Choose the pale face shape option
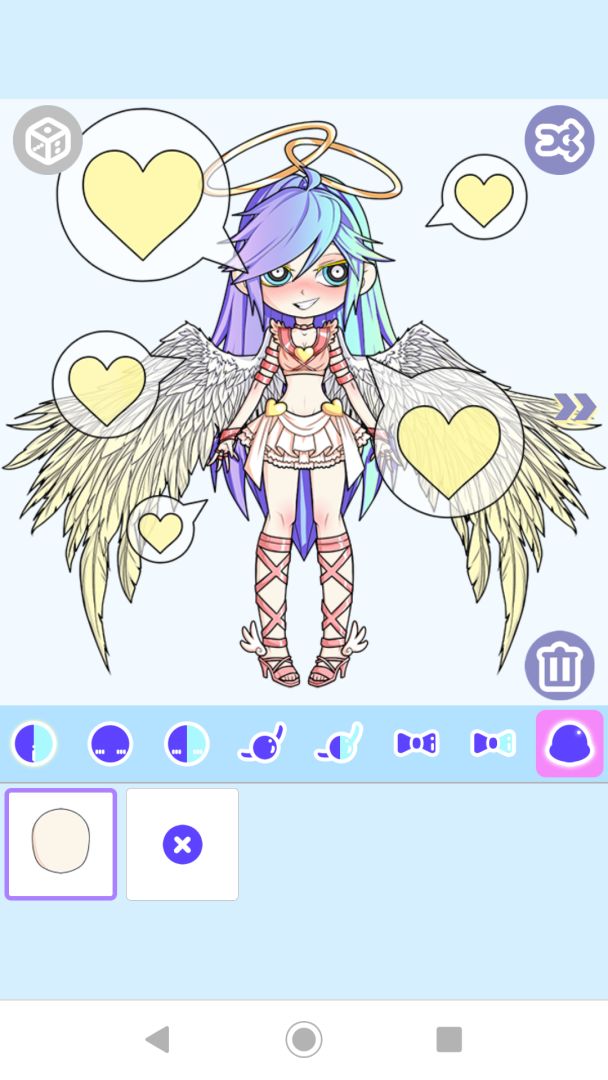Image resolution: width=608 pixels, height=1080 pixels. 61,844
